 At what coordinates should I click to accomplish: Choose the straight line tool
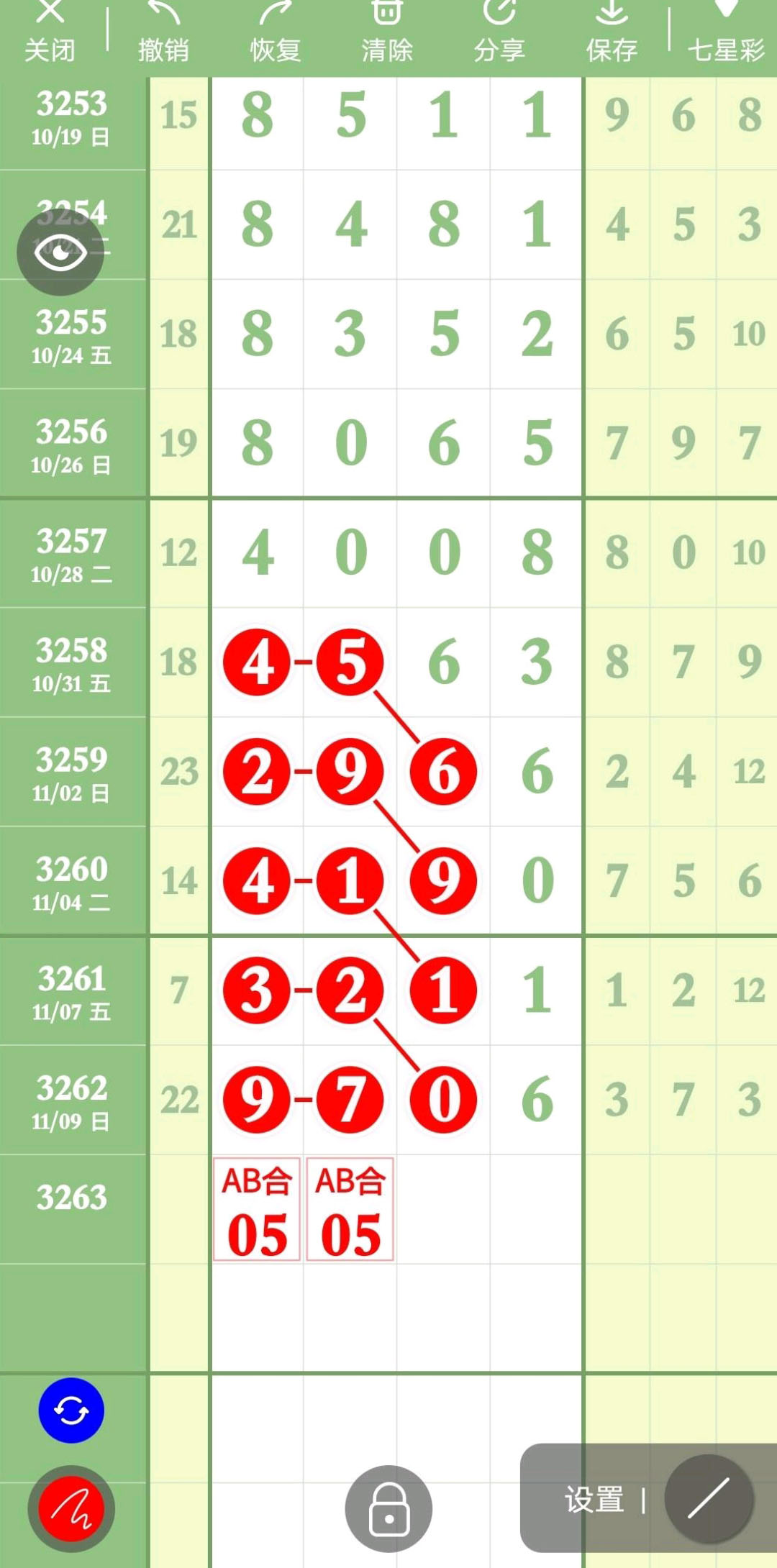[709, 1498]
